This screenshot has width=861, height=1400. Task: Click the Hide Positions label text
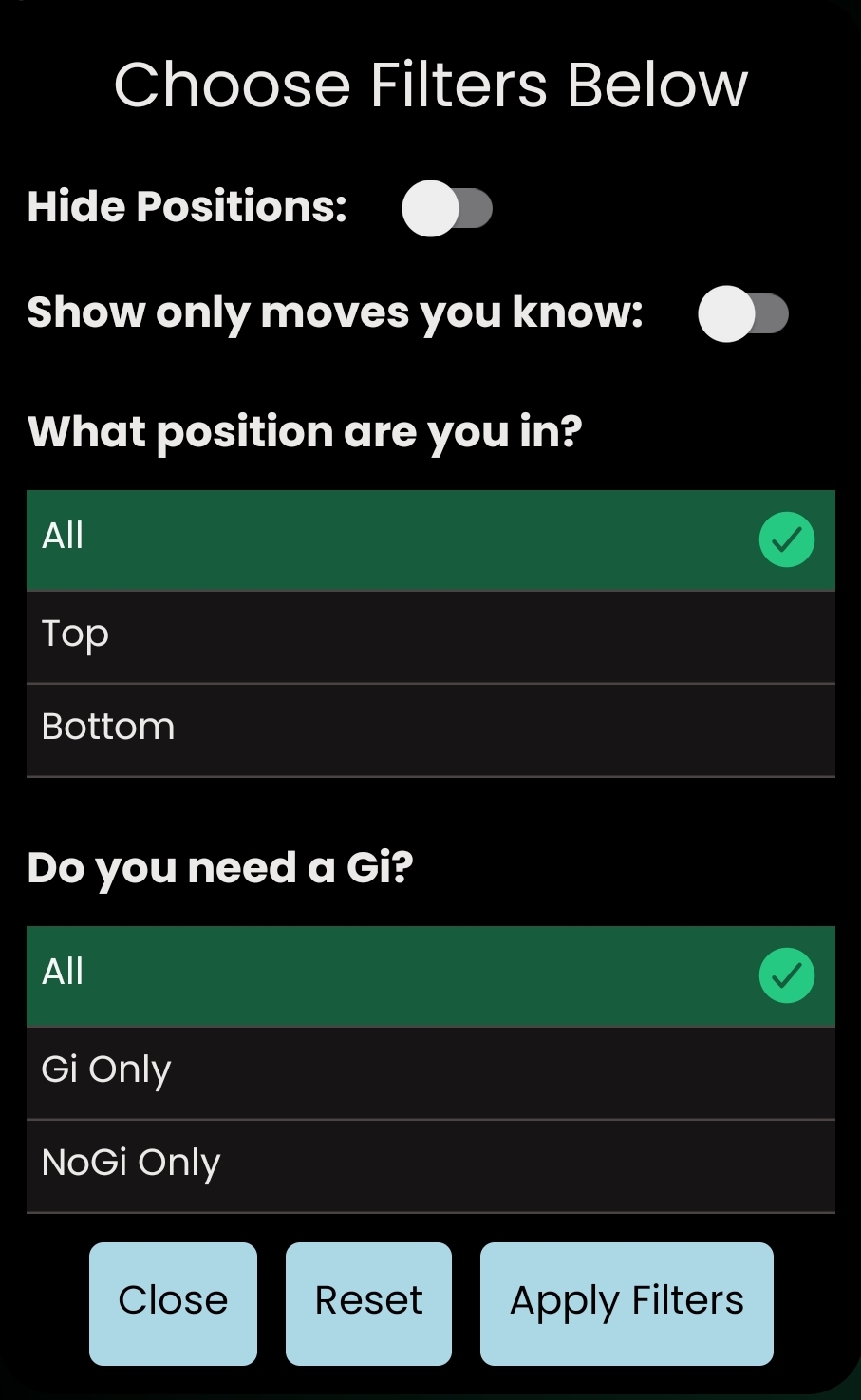187,207
